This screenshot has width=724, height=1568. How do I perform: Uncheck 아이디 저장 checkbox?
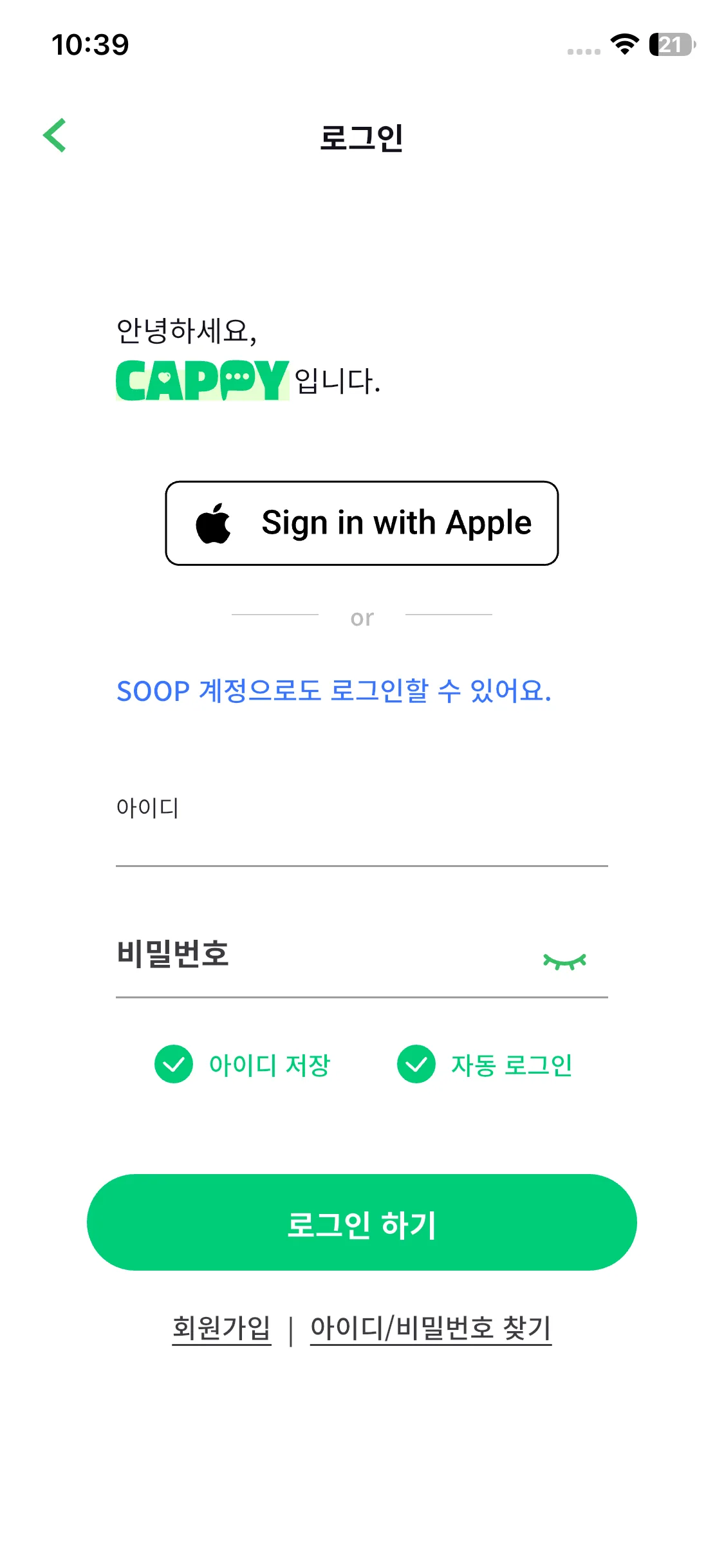(x=174, y=1064)
